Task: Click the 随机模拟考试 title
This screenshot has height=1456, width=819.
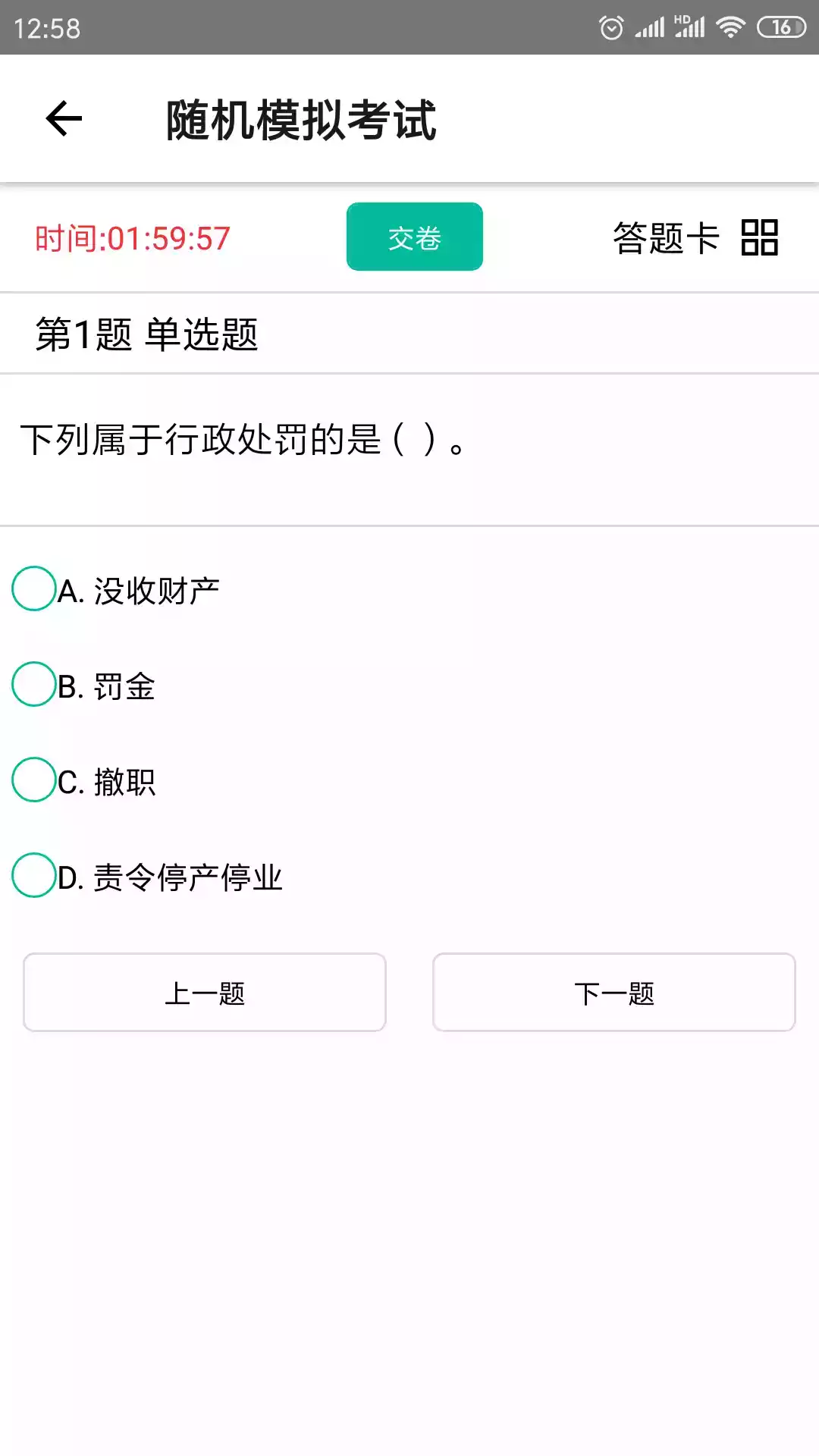Action: (x=300, y=119)
